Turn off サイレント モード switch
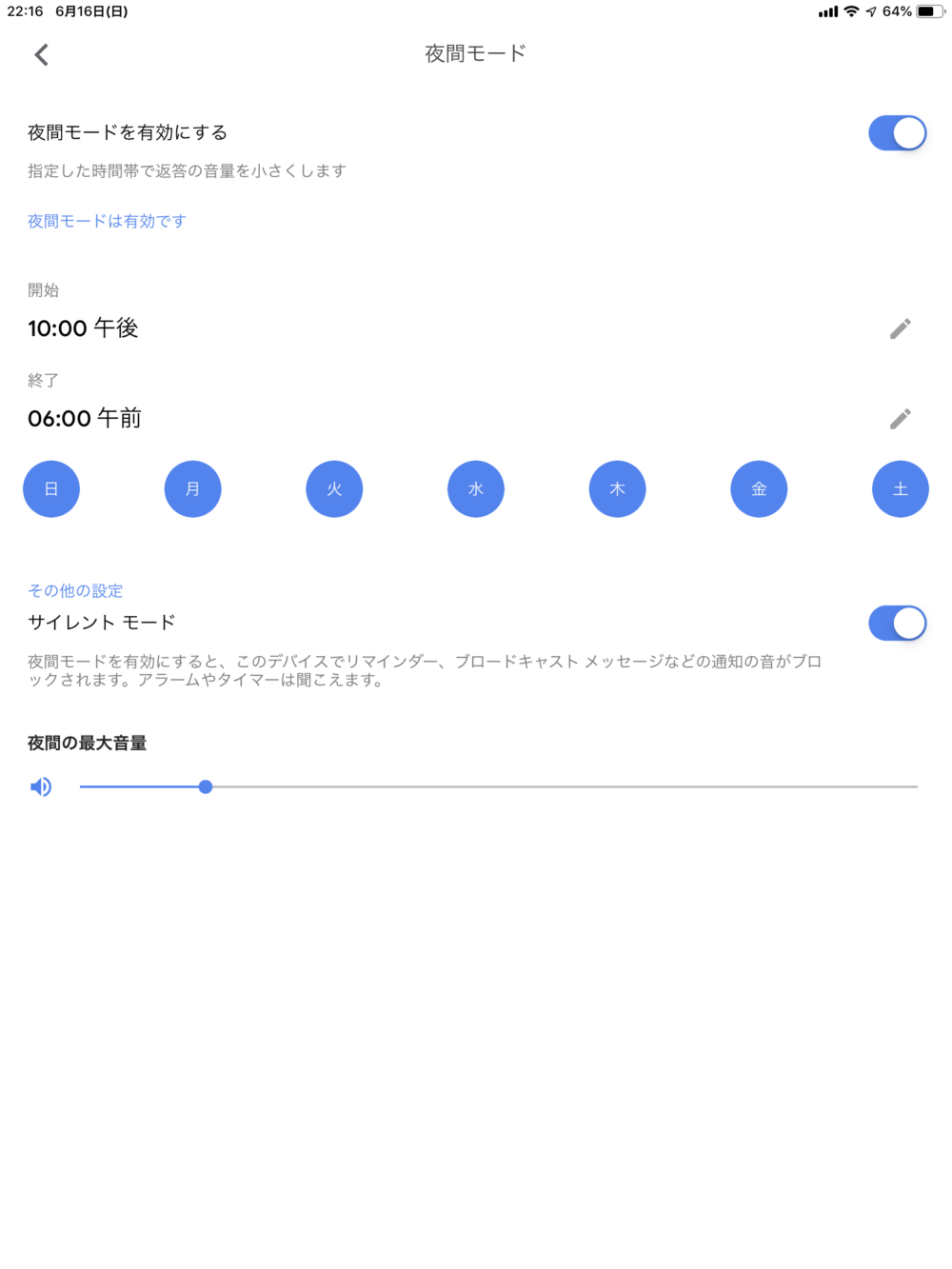Screen dimensions: 952x1269 point(897,624)
